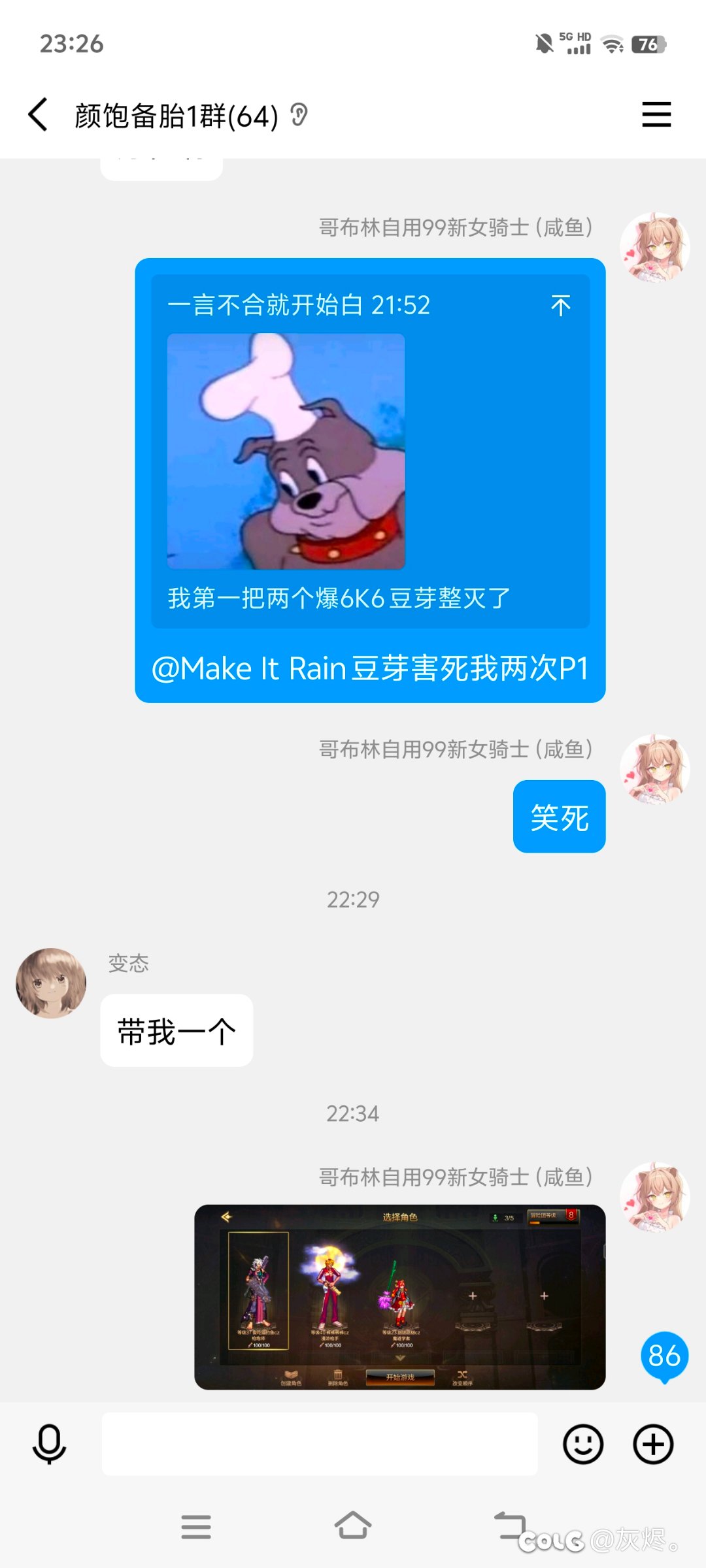
Task: Focus the message text field
Action: tap(320, 1444)
